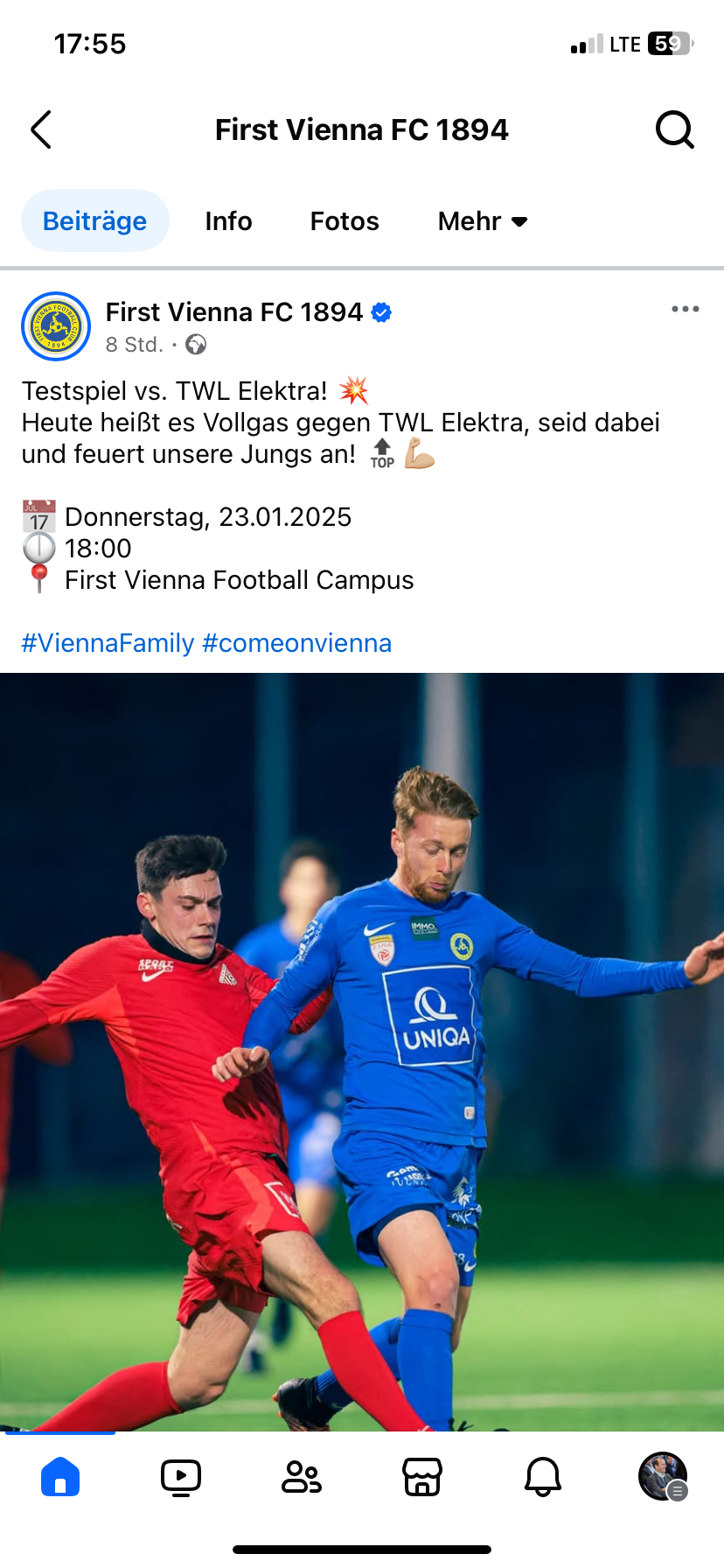Viewport: 724px width, 1568px height.
Task: Open the video tab
Action: point(181,1477)
